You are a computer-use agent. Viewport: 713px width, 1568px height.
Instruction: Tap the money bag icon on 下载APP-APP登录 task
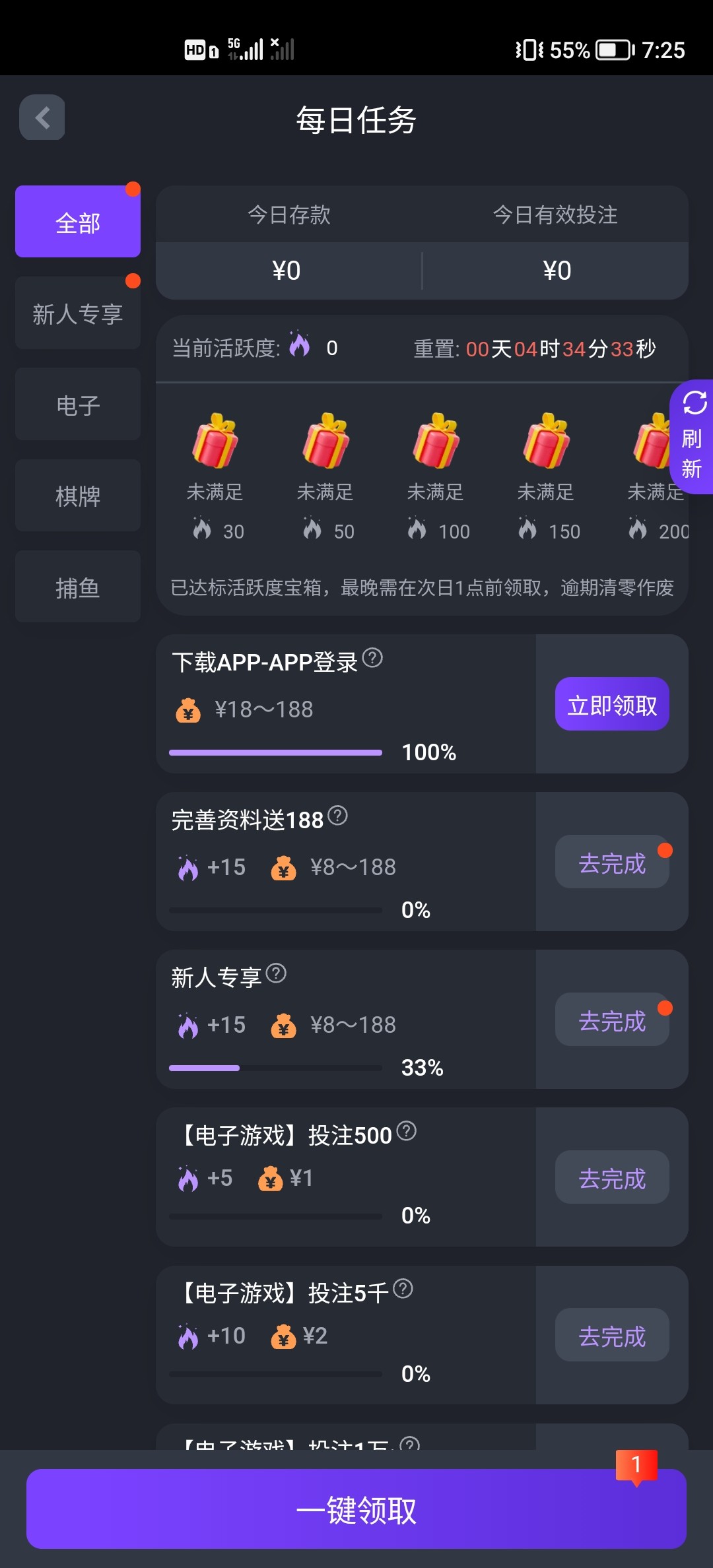click(187, 710)
